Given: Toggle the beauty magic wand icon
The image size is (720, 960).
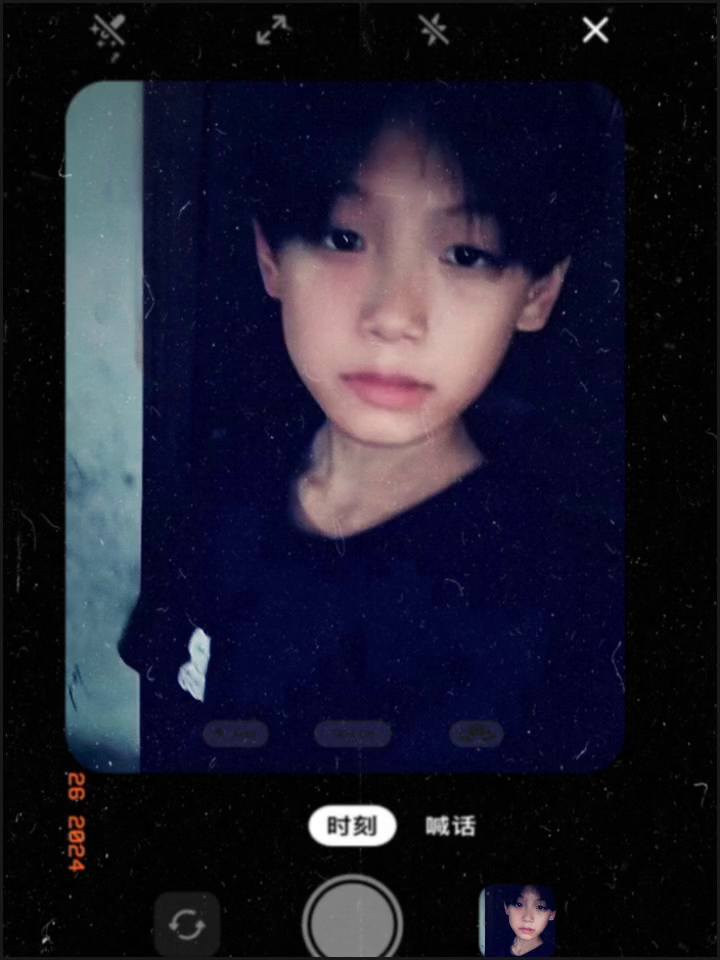Looking at the screenshot, I should coord(108,32).
